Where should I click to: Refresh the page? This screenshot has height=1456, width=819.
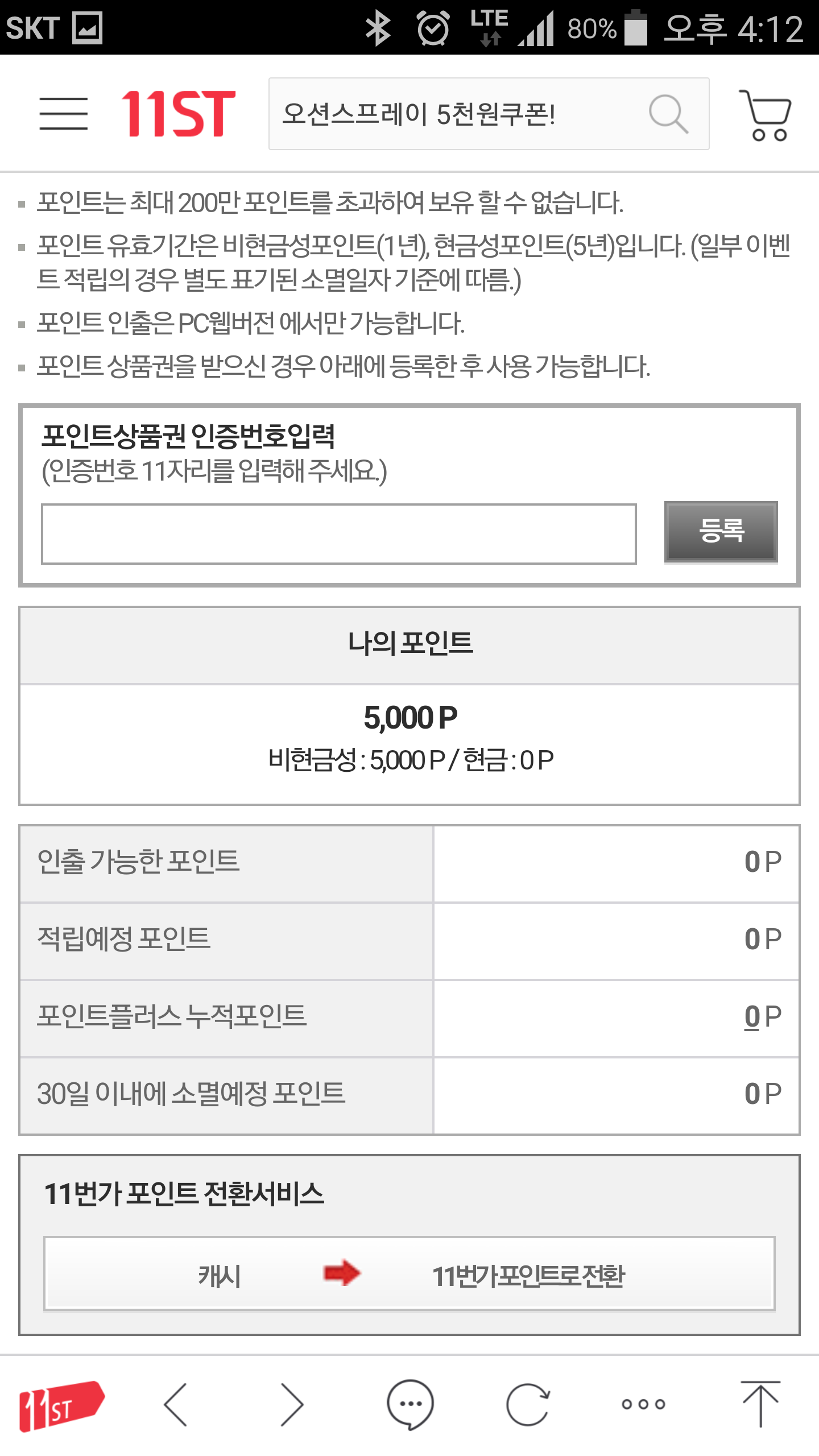click(x=528, y=1405)
